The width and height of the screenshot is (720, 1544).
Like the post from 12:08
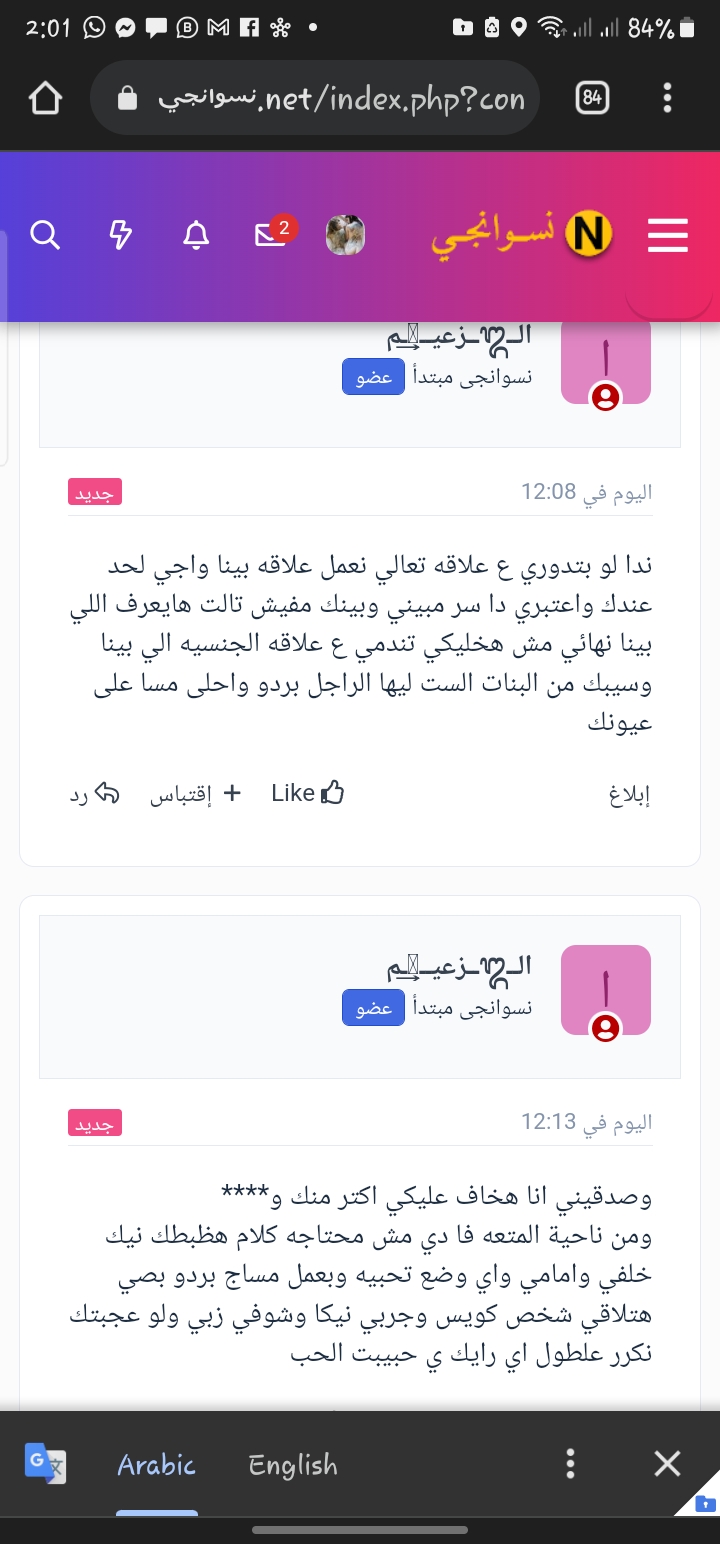(x=308, y=793)
